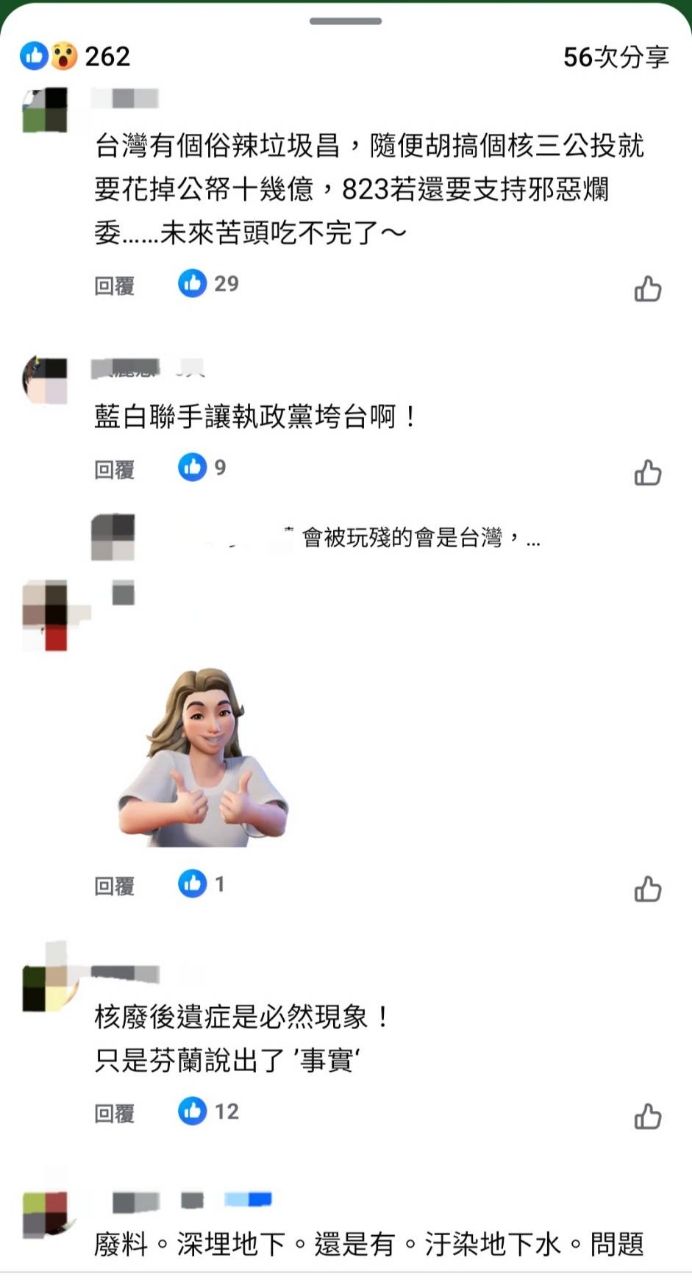
Task: Like the 藍白聯手 comment
Action: [x=648, y=472]
